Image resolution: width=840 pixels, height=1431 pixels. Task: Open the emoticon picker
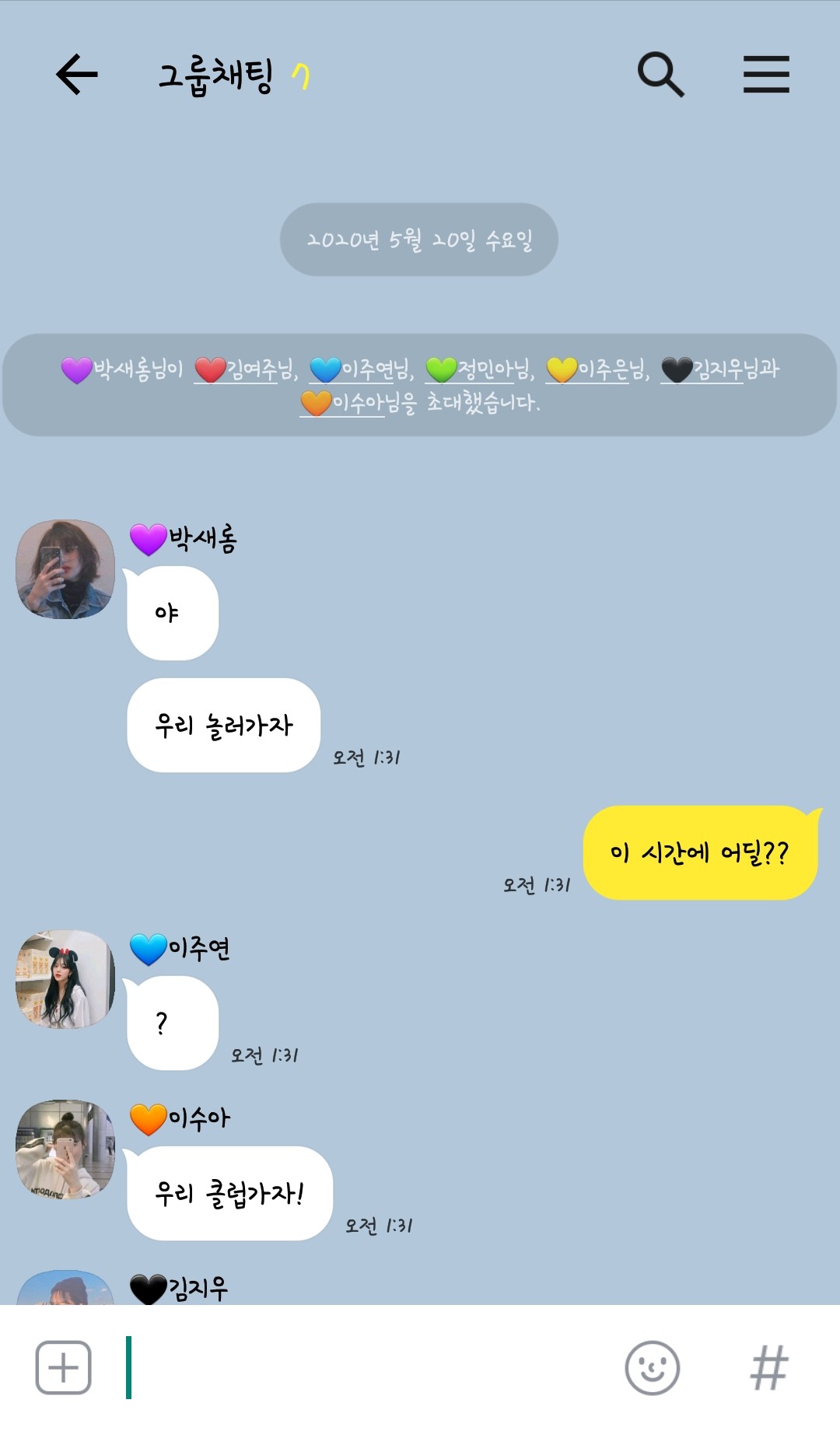652,1367
